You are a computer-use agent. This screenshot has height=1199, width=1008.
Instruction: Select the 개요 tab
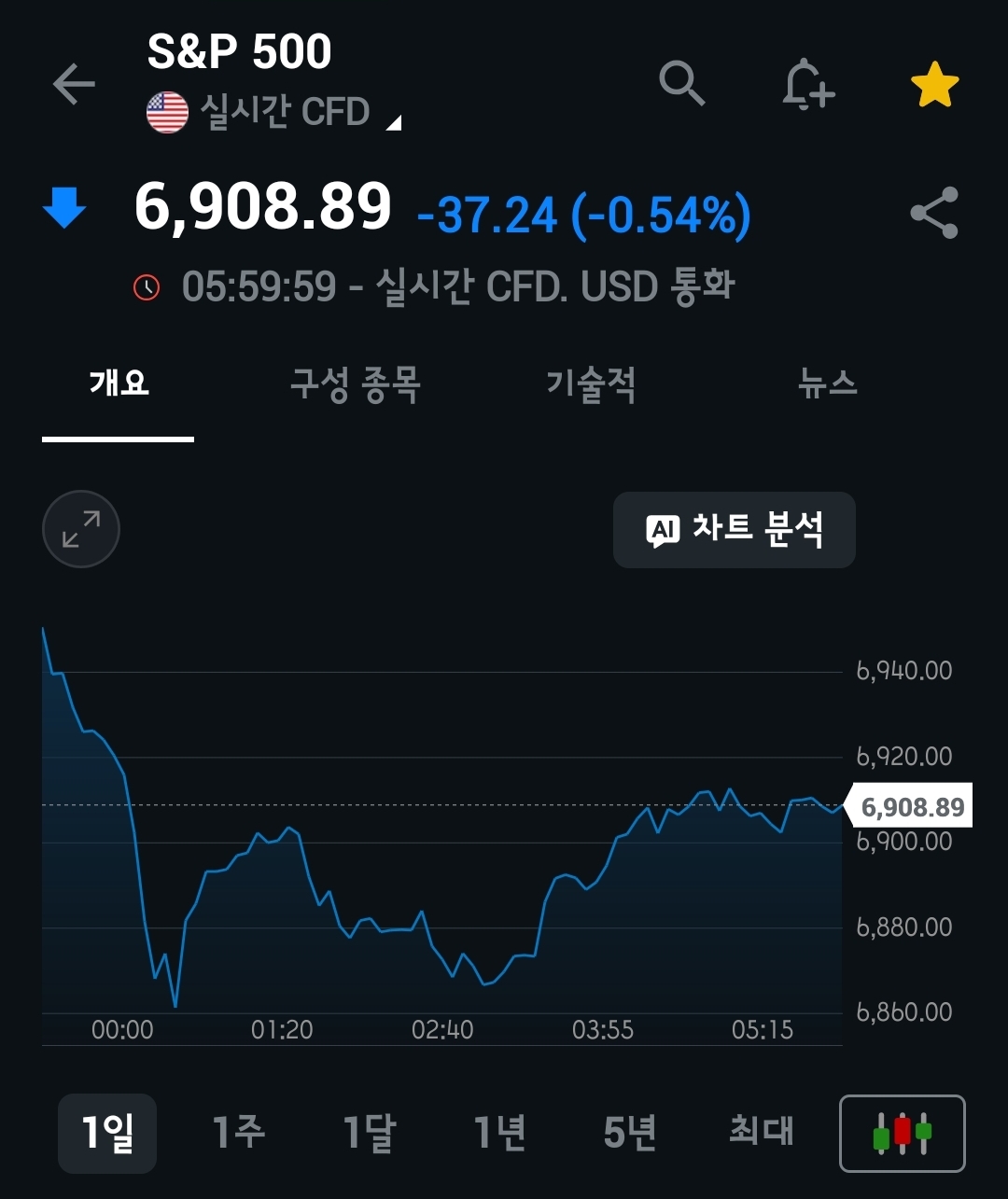click(119, 384)
